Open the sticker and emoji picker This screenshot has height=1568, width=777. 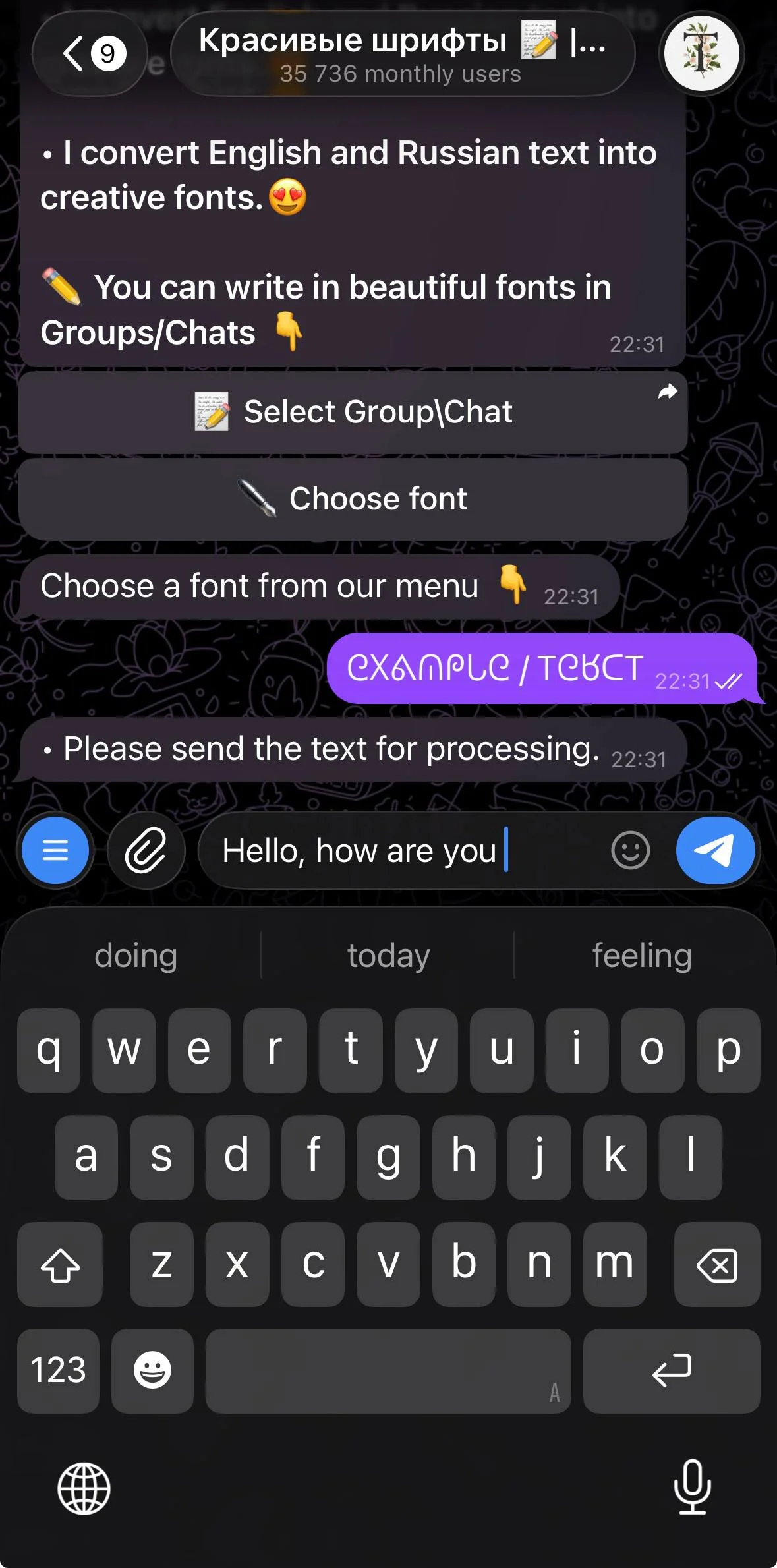[x=631, y=850]
